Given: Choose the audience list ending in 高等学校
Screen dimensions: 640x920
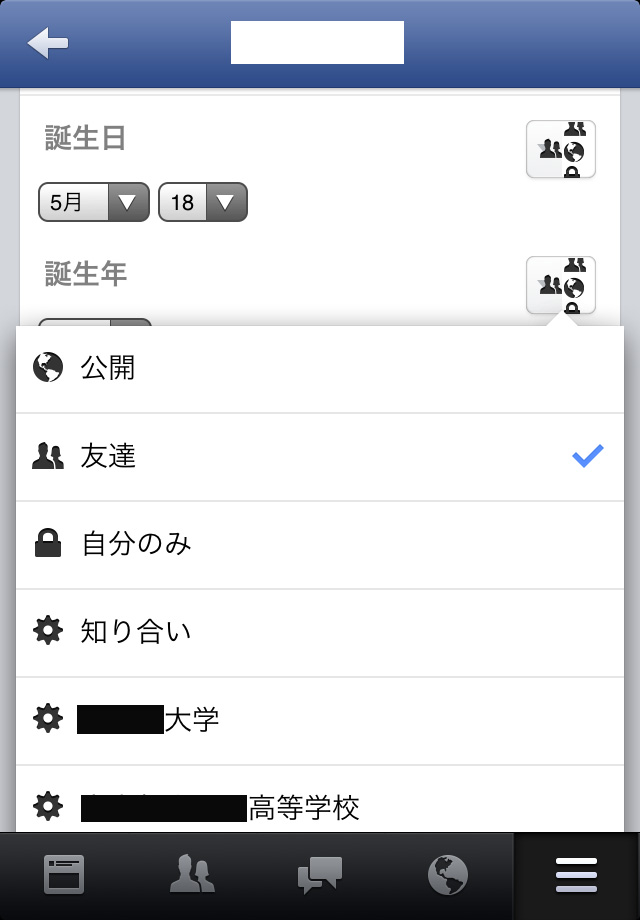Looking at the screenshot, I should (320, 806).
